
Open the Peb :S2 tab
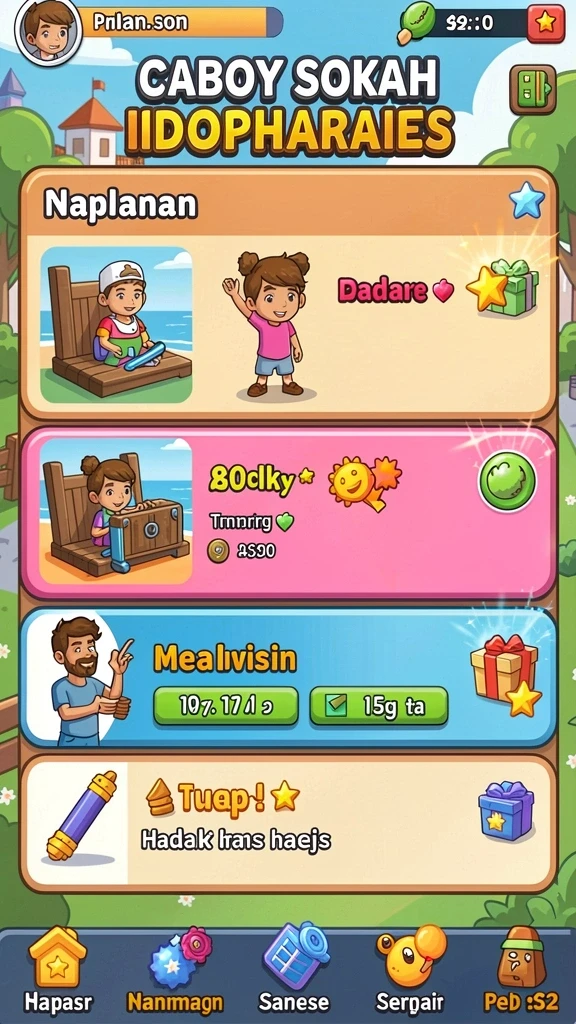[x=521, y=970]
